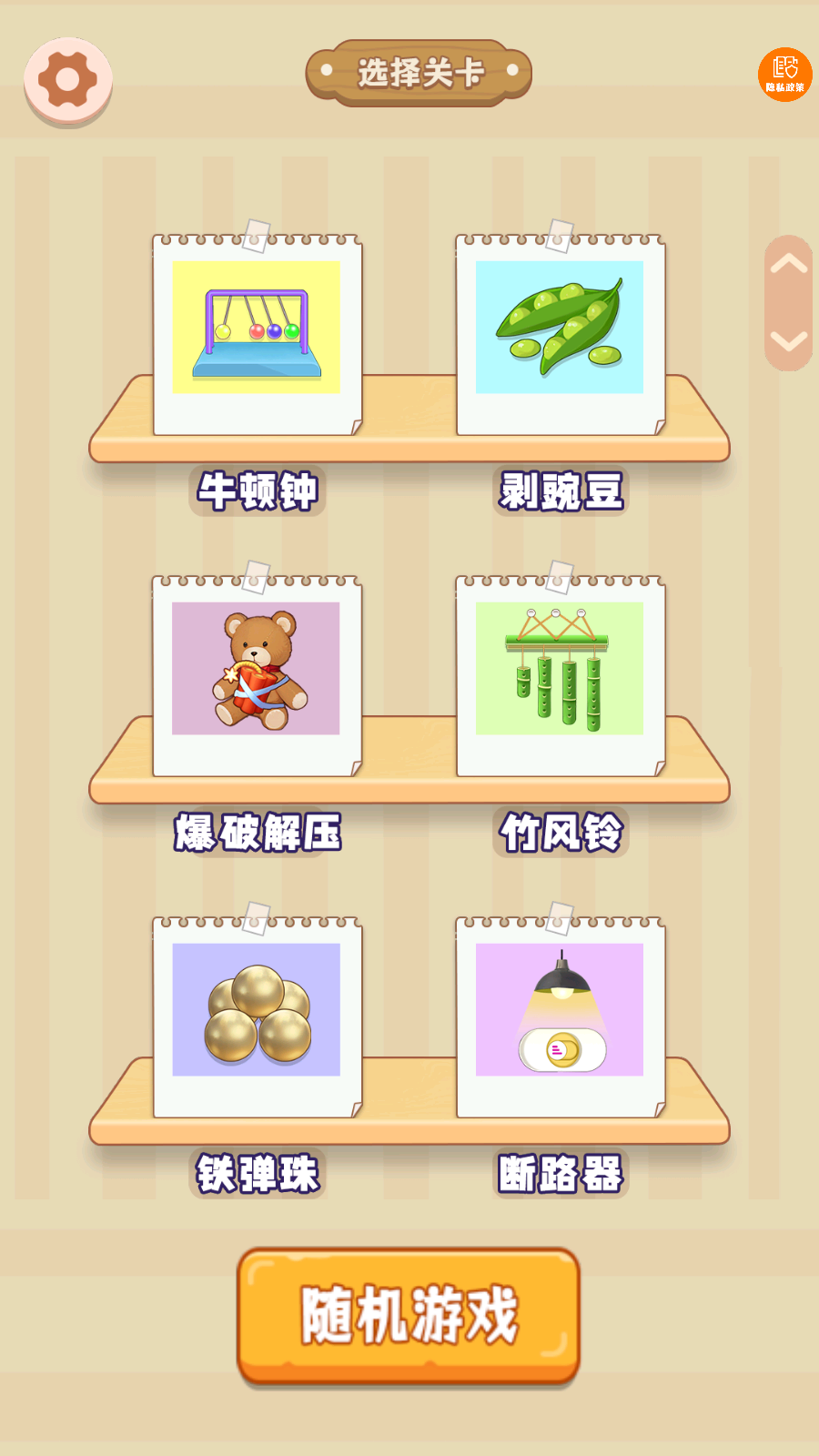The height and width of the screenshot is (1456, 819).
Task: Toggle the circuit breaker switch thumbnail
Action: [562, 1050]
